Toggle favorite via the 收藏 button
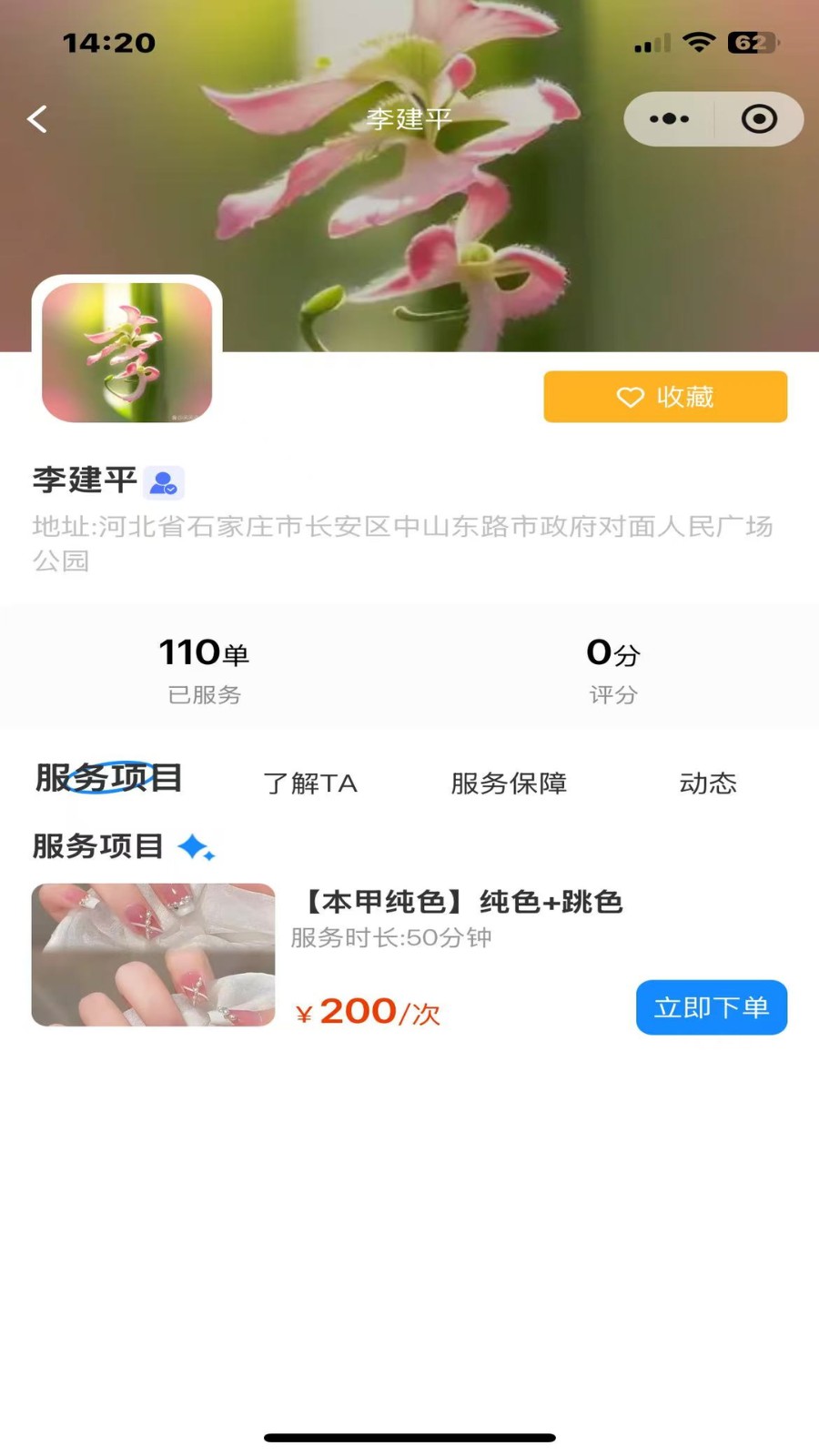 click(x=664, y=397)
